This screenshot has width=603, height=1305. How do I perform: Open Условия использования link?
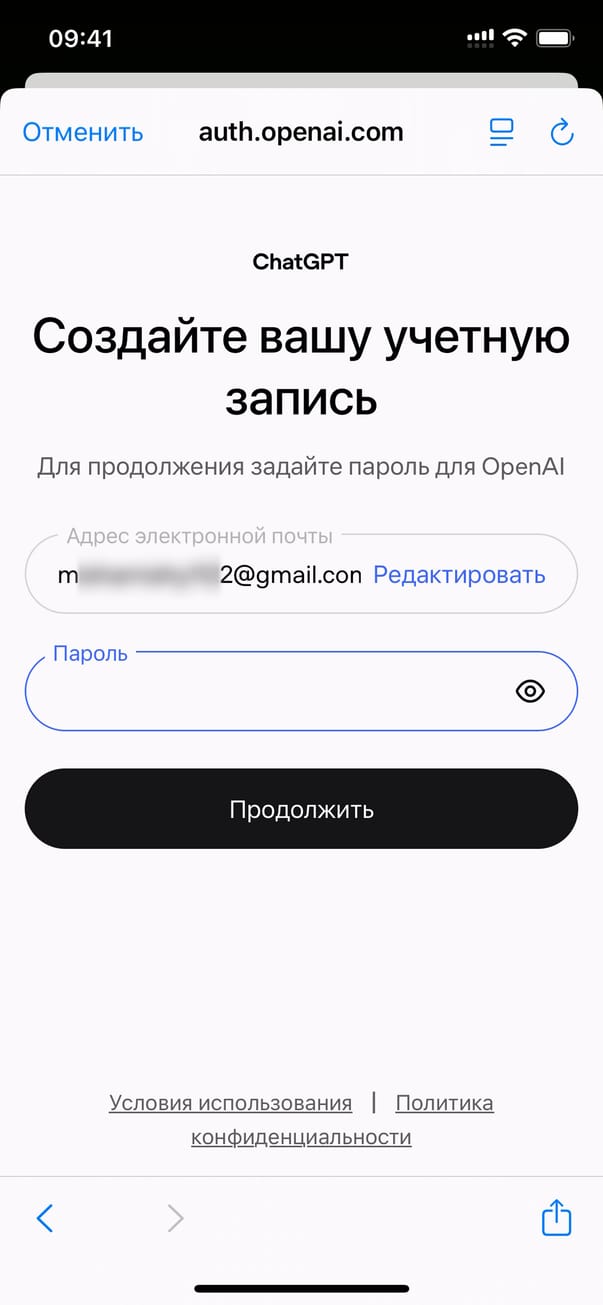pos(230,1103)
